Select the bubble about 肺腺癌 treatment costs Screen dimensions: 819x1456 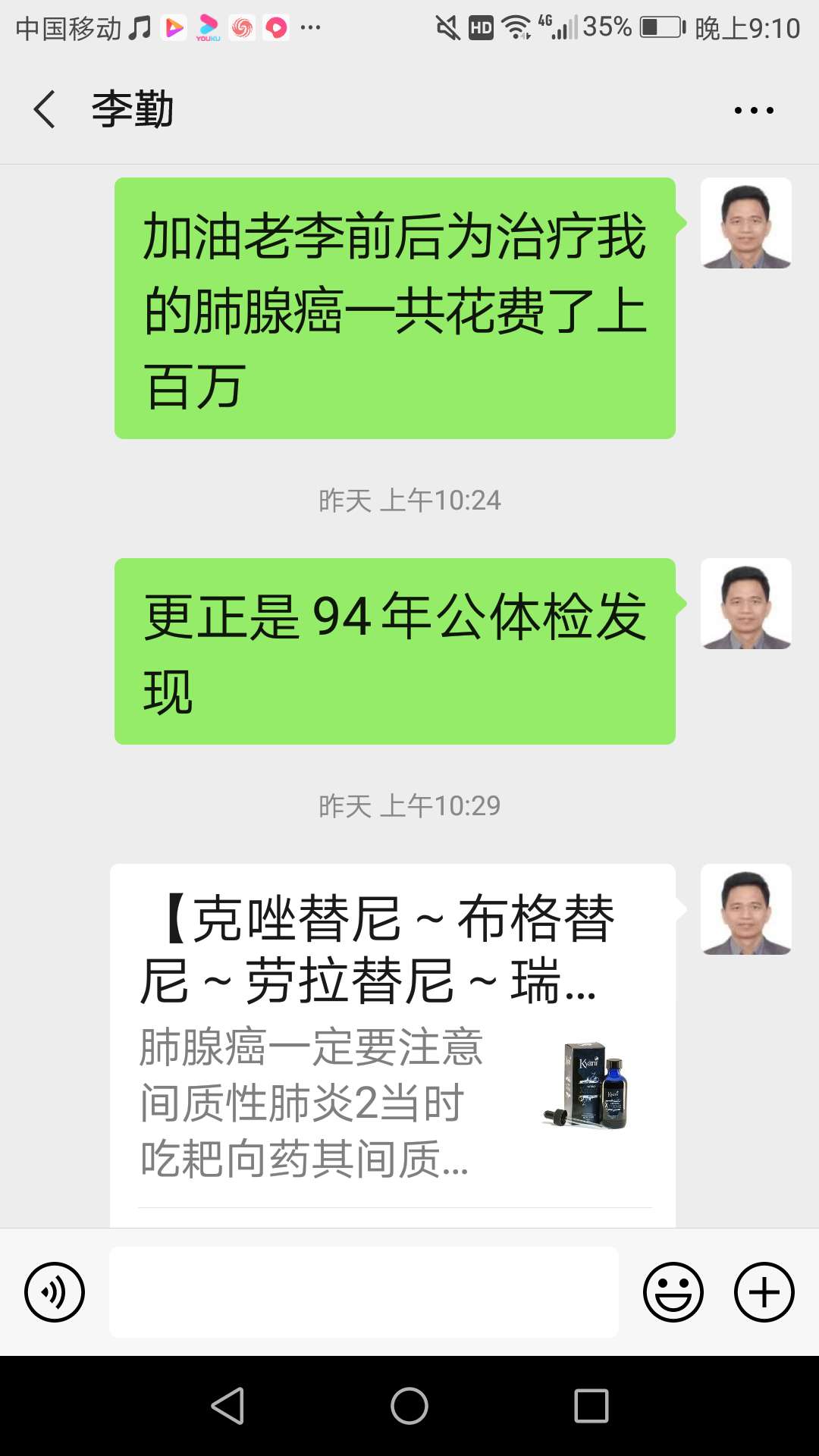tap(394, 307)
